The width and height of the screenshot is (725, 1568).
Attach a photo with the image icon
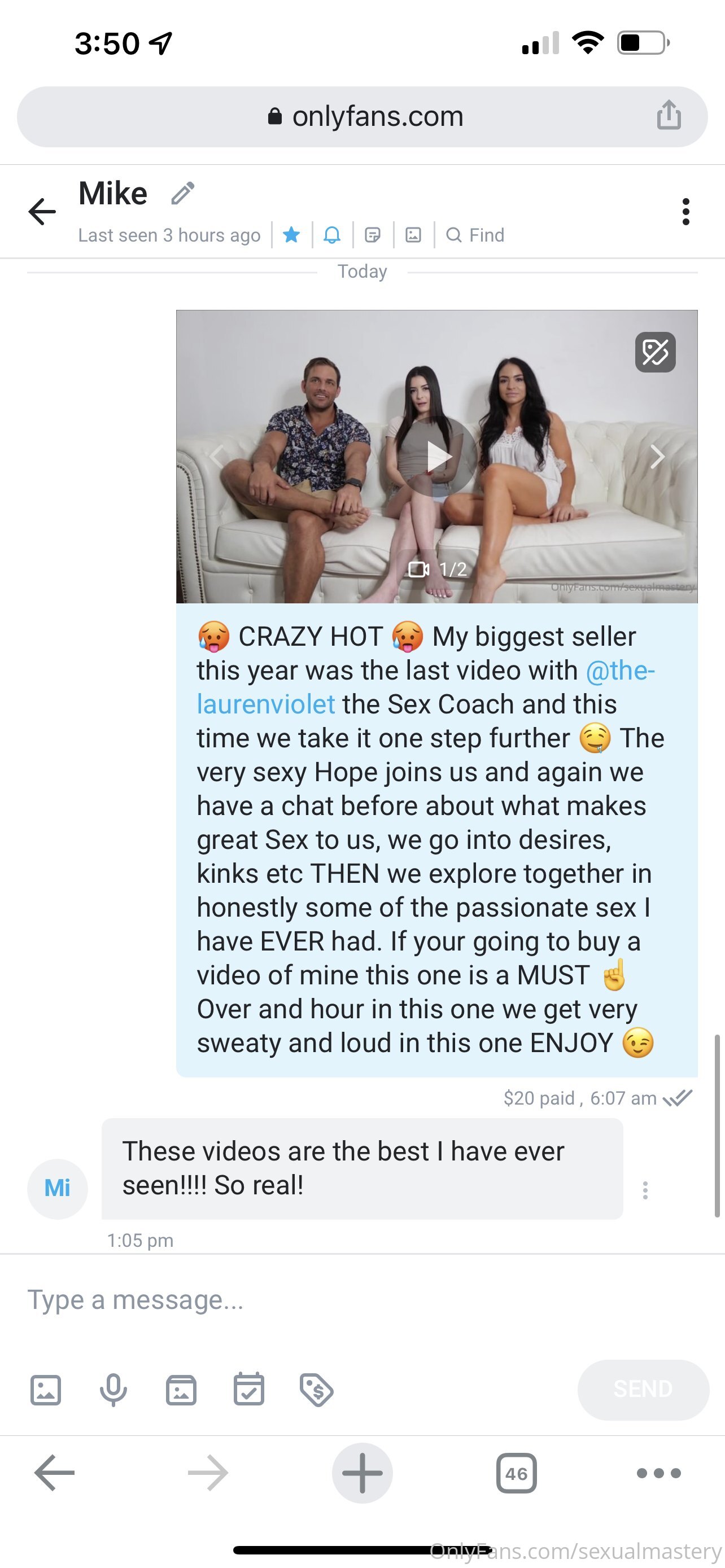(46, 1390)
